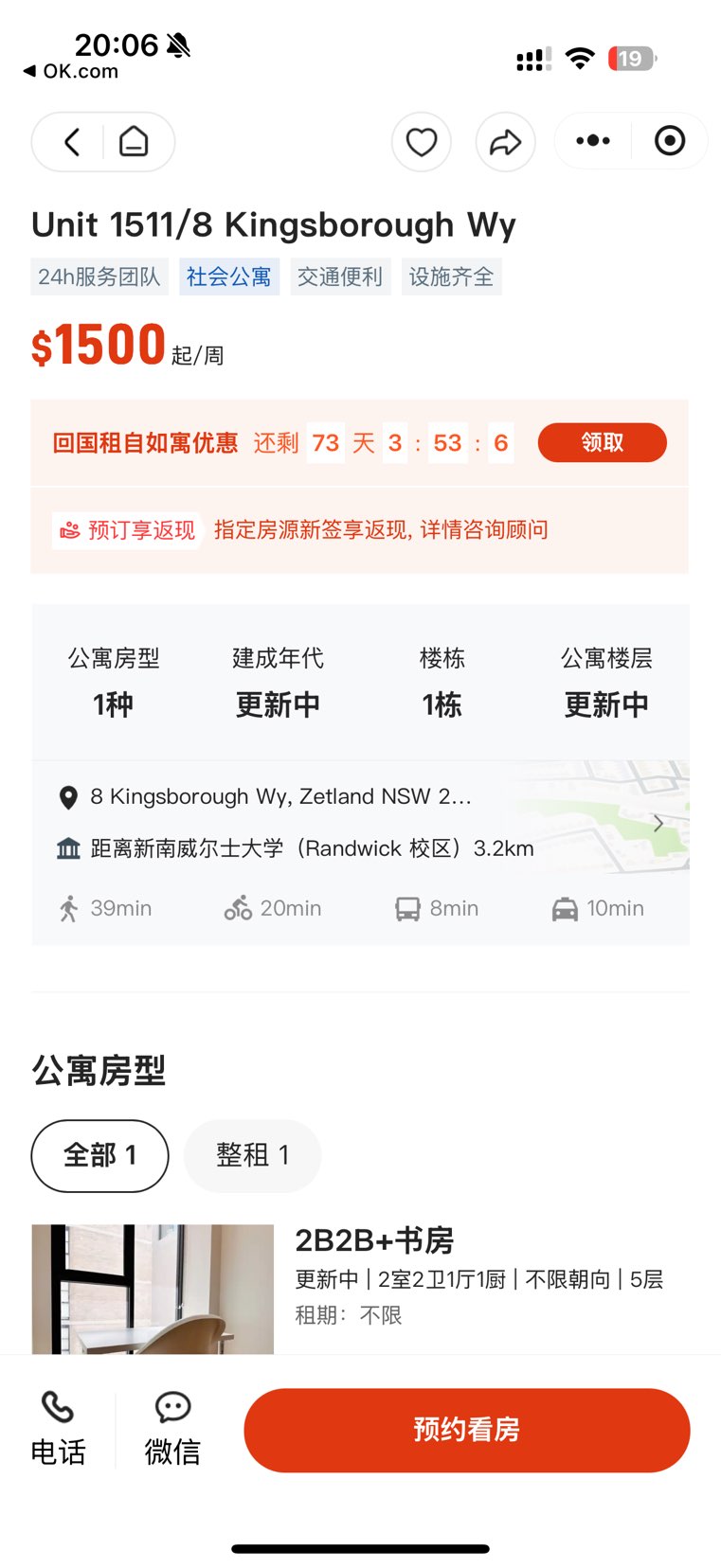Image resolution: width=721 pixels, height=1568 pixels.
Task: Select the 全部 1 room type filter
Action: pos(99,1155)
